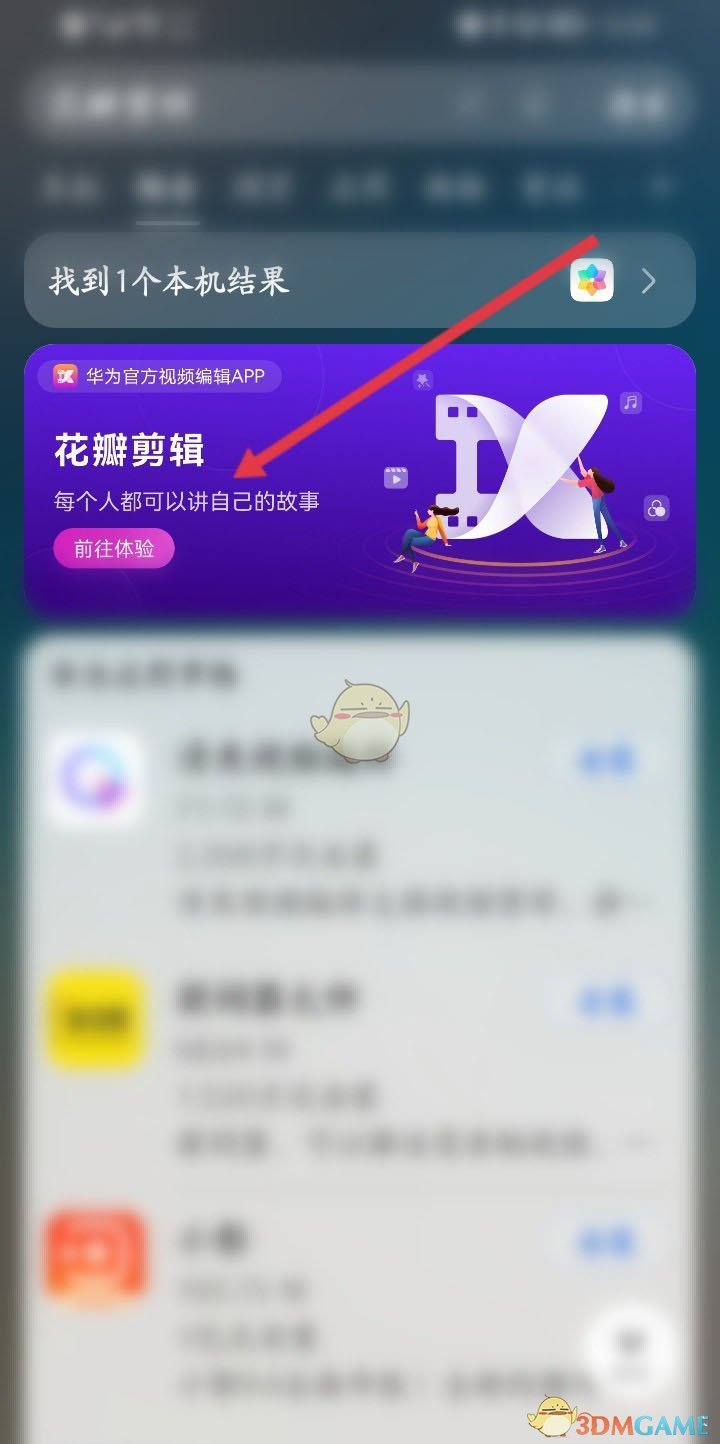Open the 找到1个本机结果 row
The width and height of the screenshot is (720, 1444).
[358, 281]
